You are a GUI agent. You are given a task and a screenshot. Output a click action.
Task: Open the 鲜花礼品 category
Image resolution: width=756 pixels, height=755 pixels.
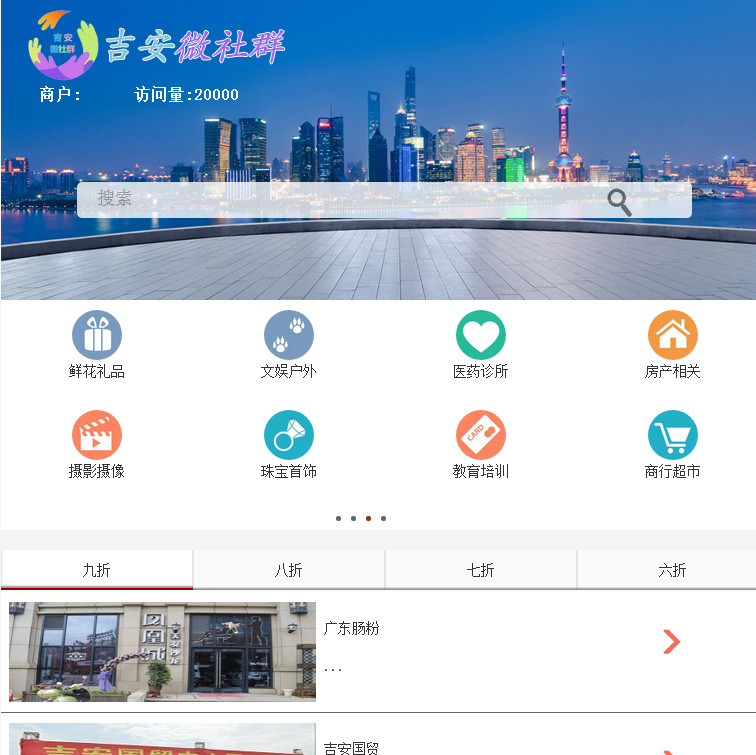click(97, 345)
